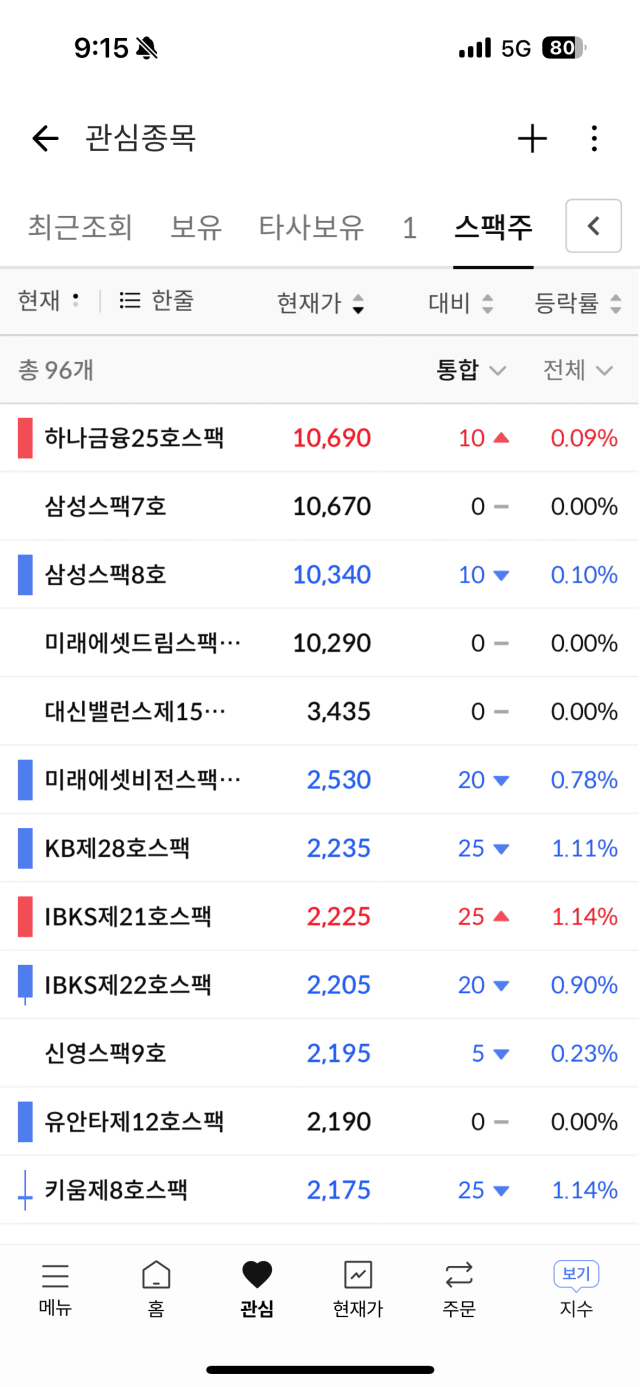This screenshot has width=640, height=1387.
Task: Open the three-dot overflow menu
Action: 594,138
